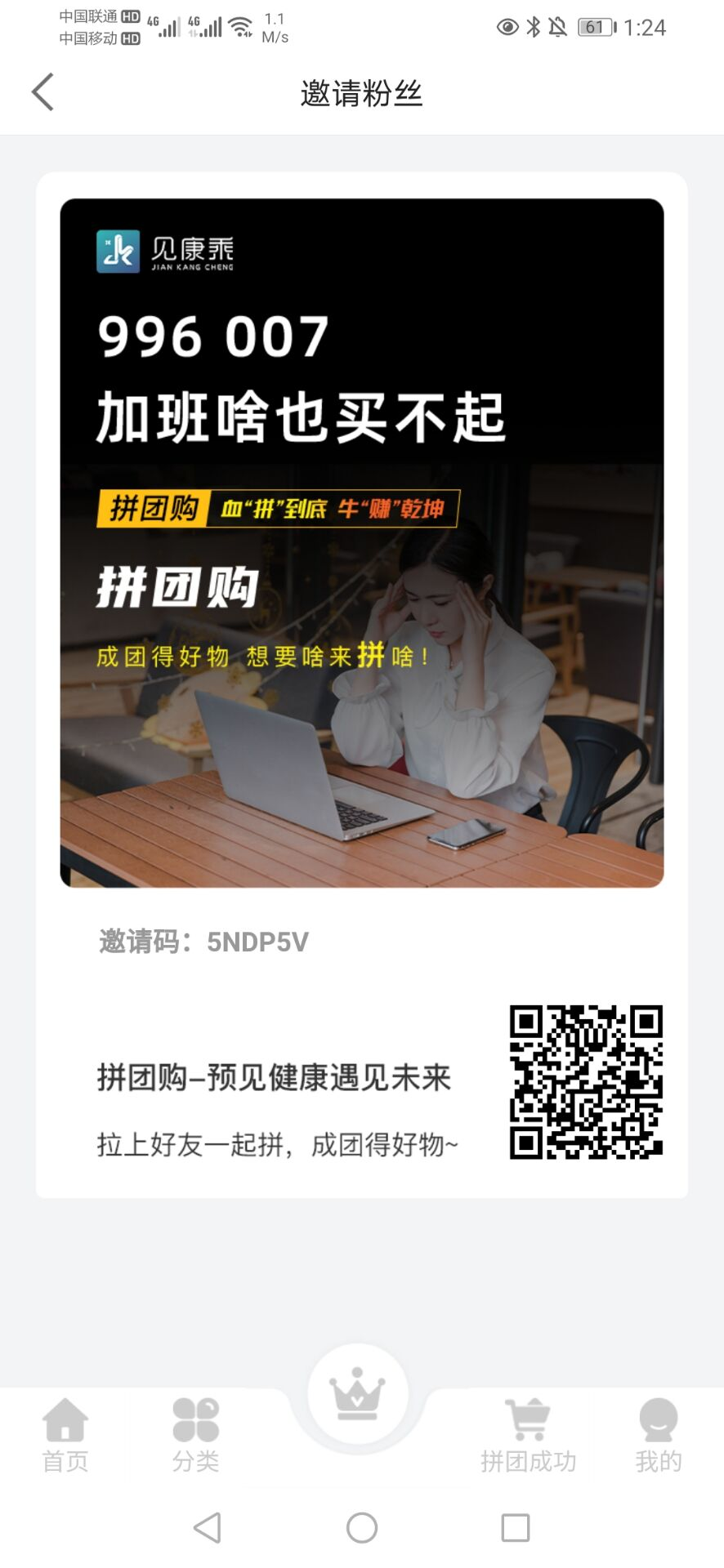724x1568 pixels.
Task: Tap the crown button in the bottom bar
Action: click(358, 1394)
